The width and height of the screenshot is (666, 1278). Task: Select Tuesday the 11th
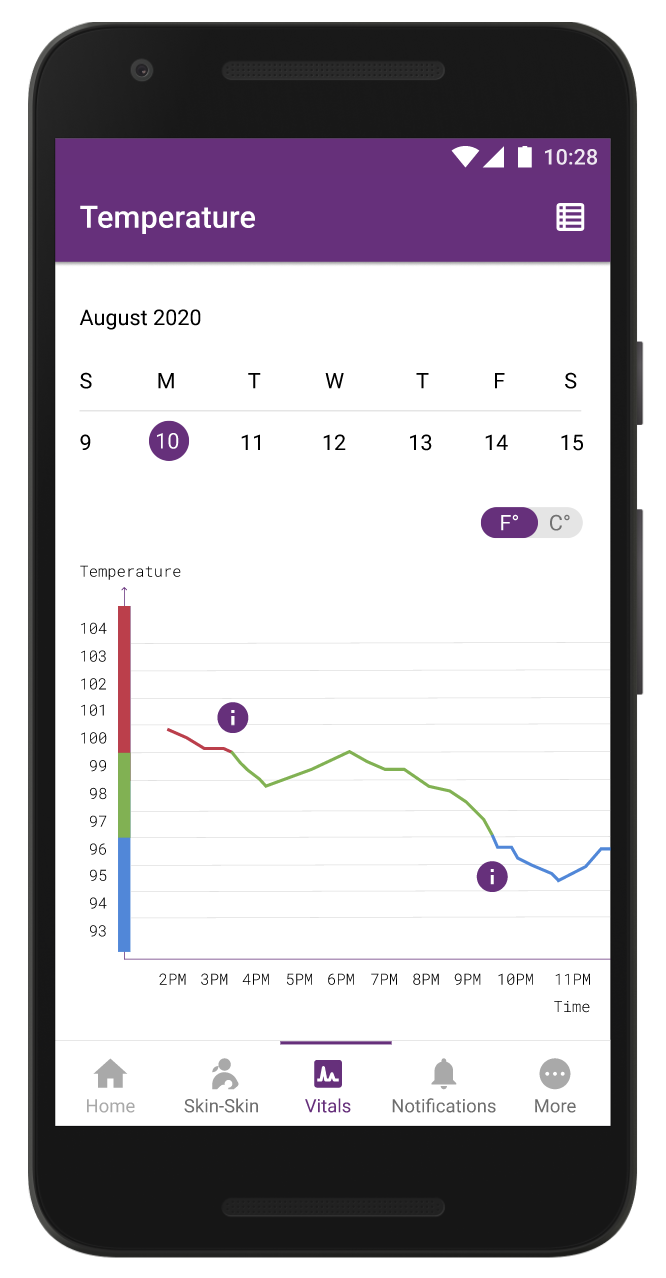252,442
